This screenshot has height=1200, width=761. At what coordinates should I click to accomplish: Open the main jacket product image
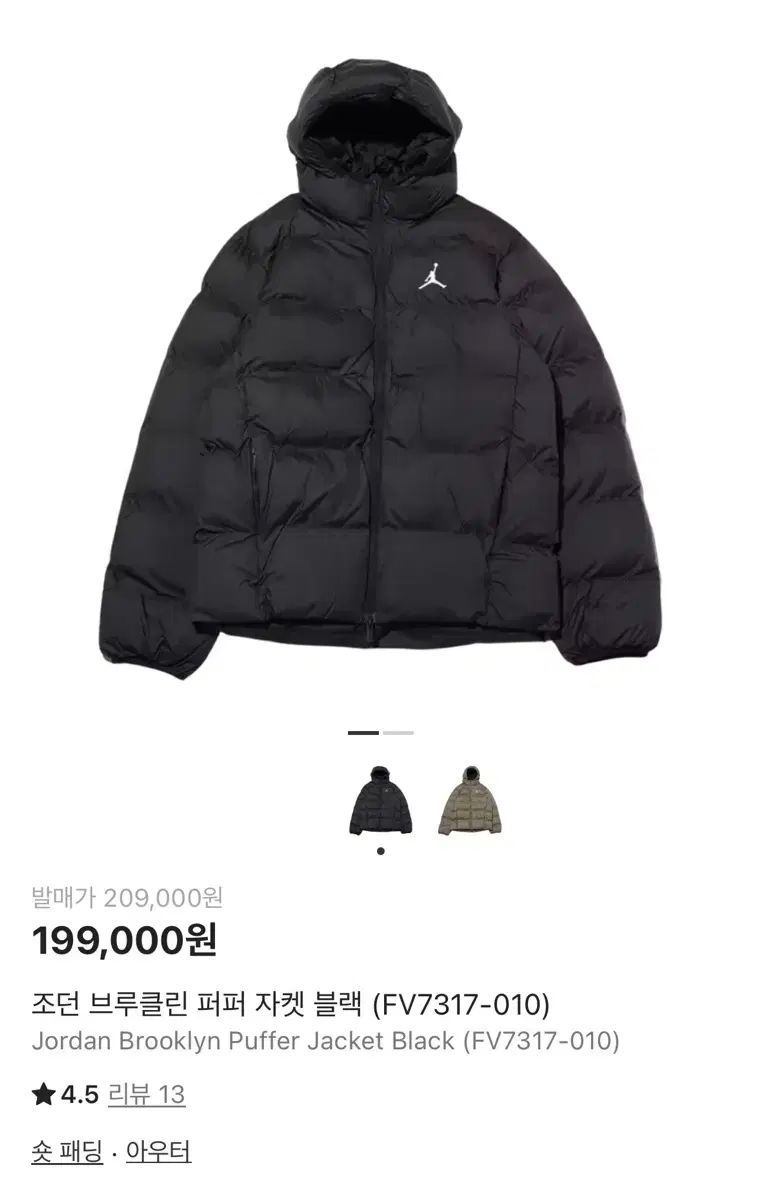(x=380, y=370)
